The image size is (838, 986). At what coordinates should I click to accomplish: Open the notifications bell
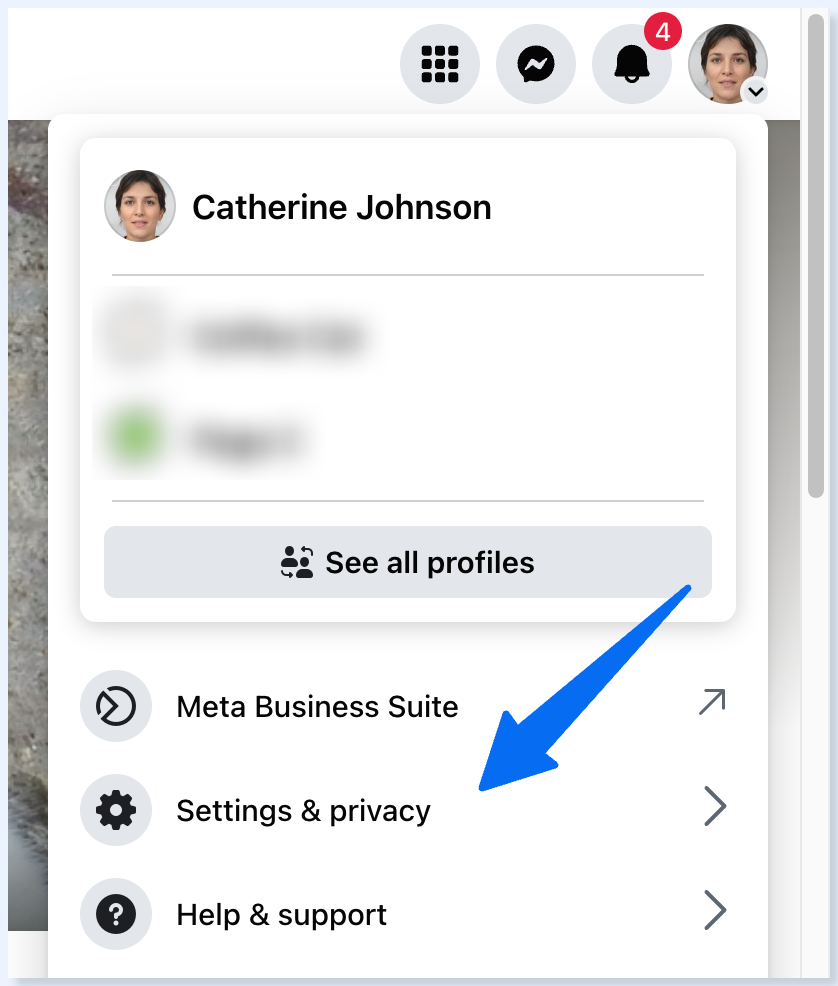pyautogui.click(x=631, y=65)
